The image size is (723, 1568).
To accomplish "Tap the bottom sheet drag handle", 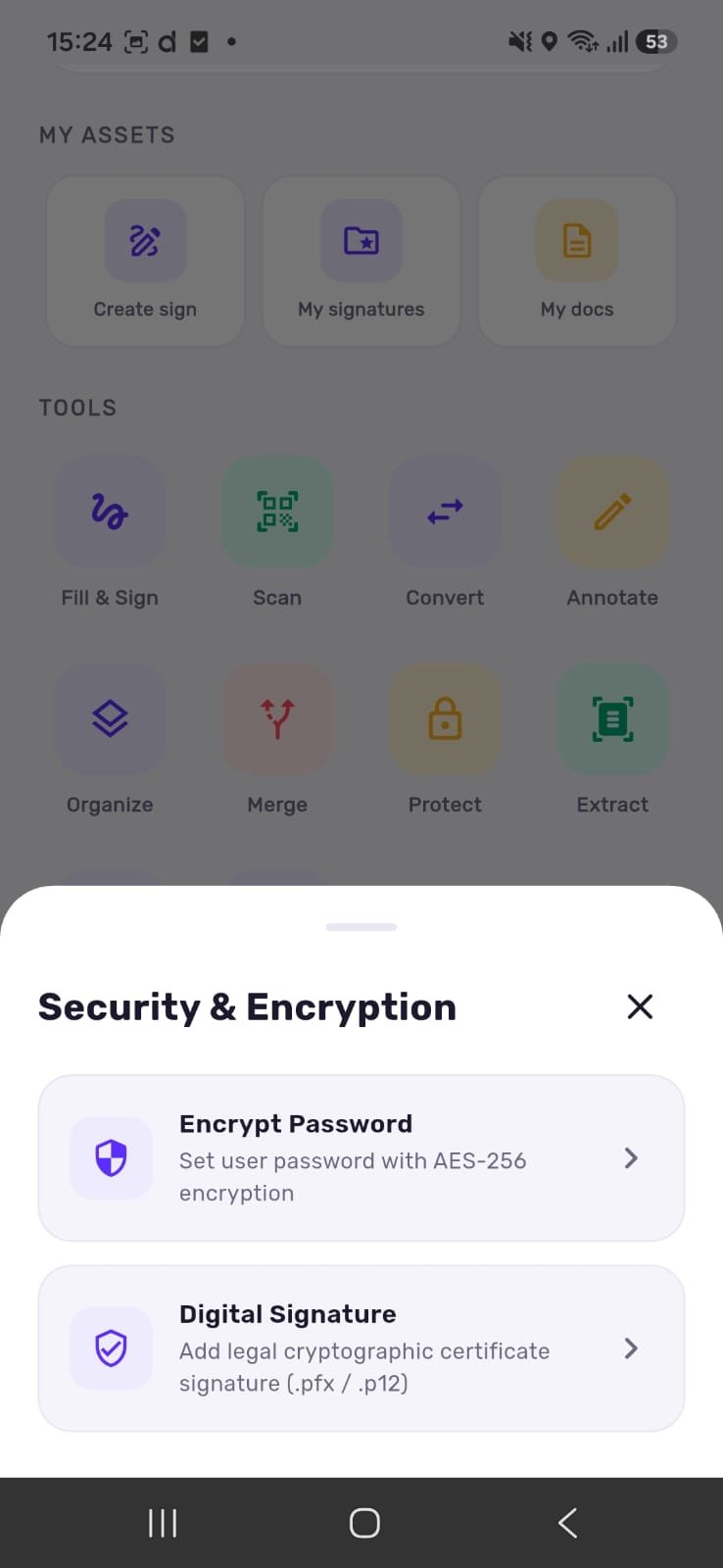I will 361,926.
